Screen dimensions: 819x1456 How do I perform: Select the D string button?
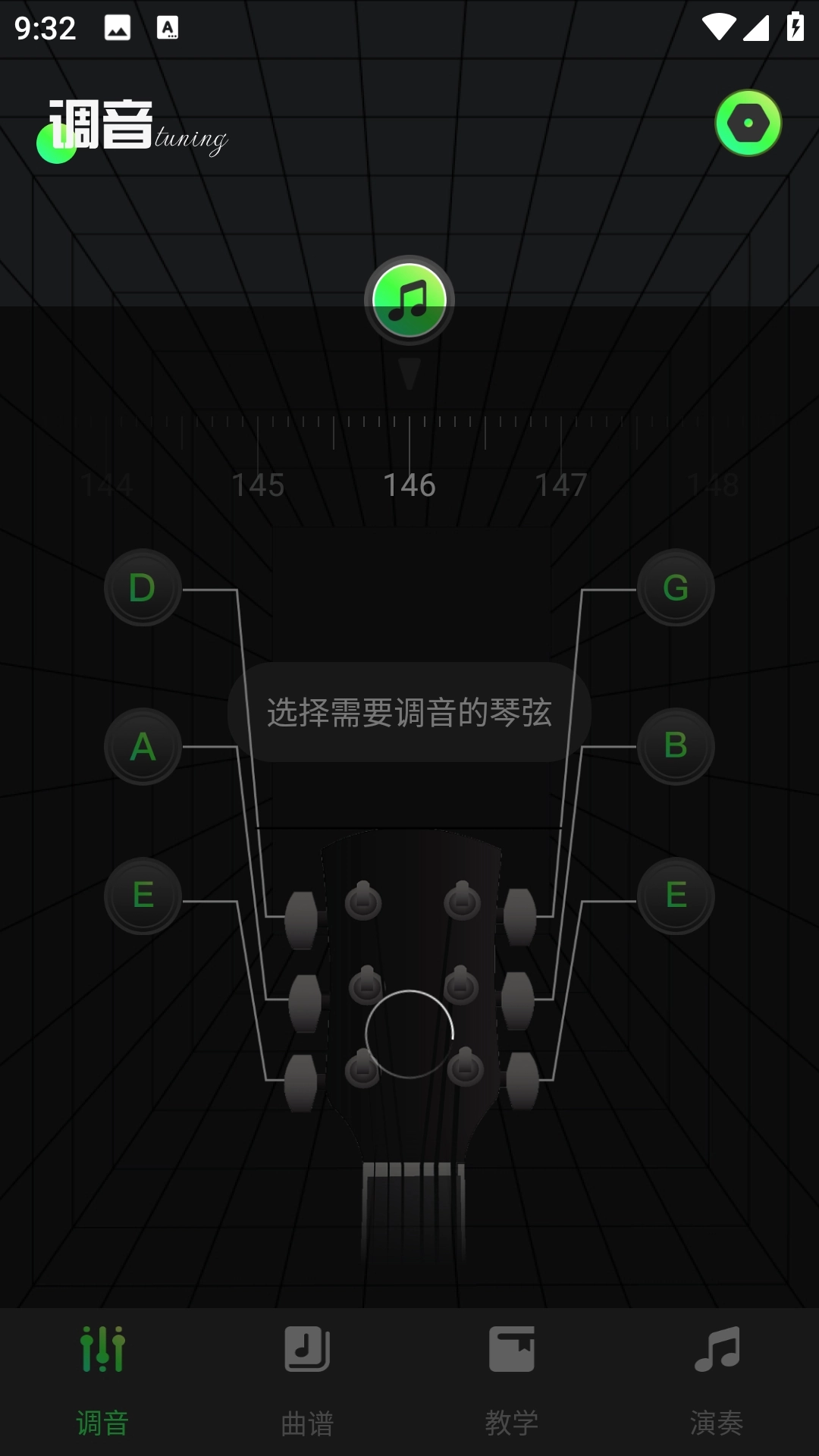pos(143,588)
